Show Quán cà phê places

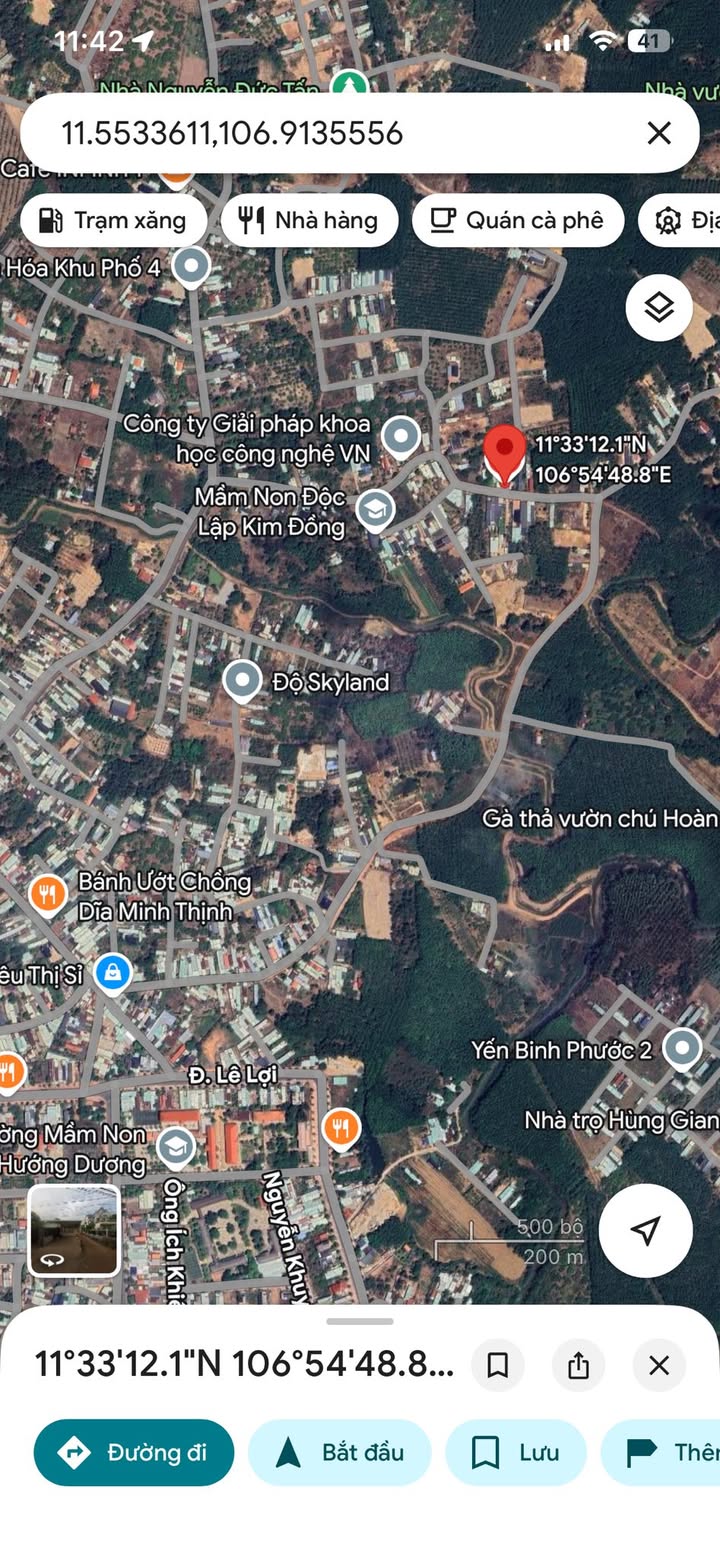(x=518, y=220)
